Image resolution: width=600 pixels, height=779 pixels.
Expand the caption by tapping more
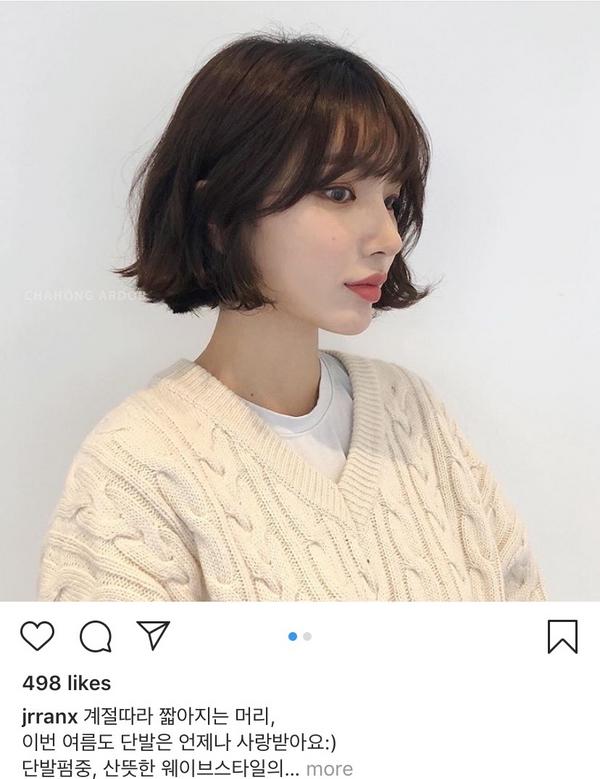coord(329,768)
